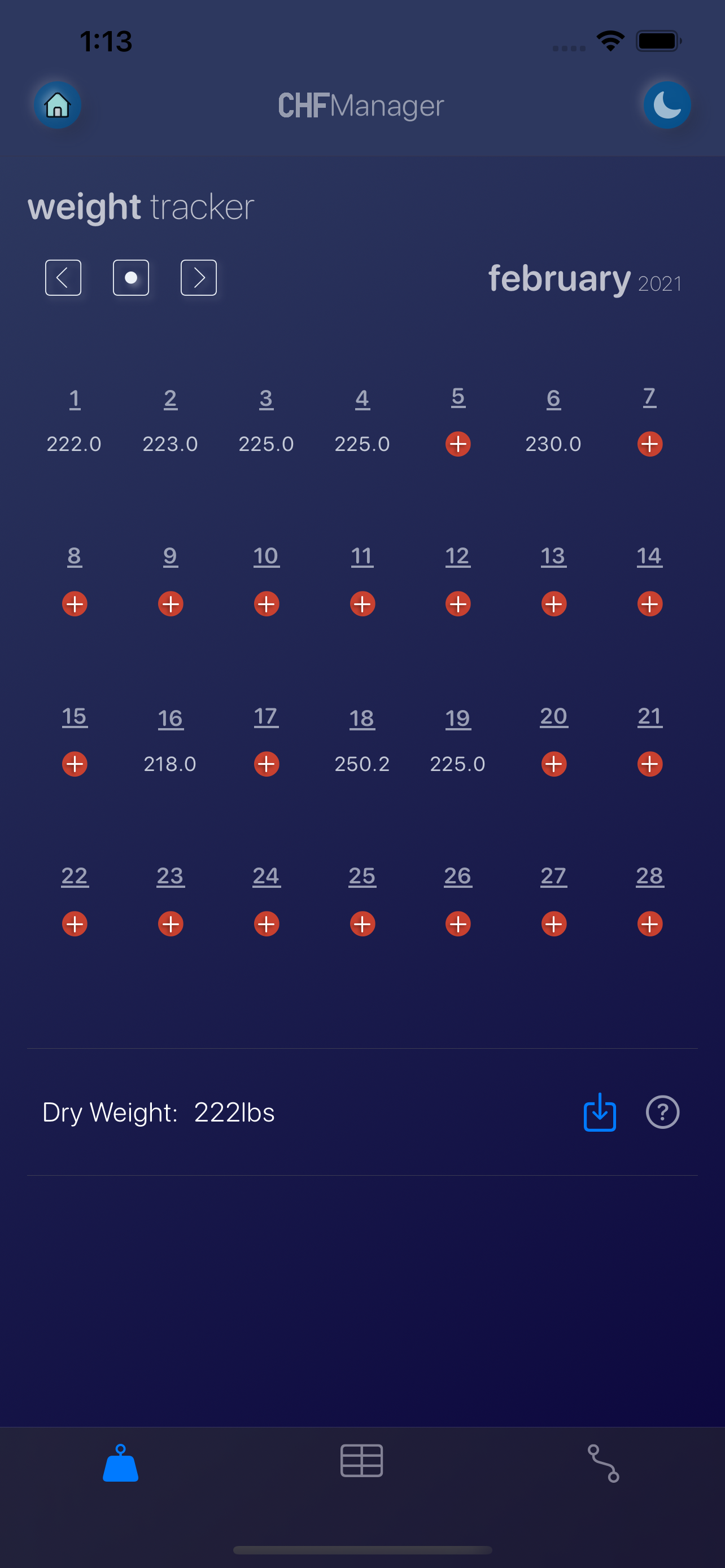Open the 222.0 entry on day 1
725x1568 pixels.
(x=75, y=444)
